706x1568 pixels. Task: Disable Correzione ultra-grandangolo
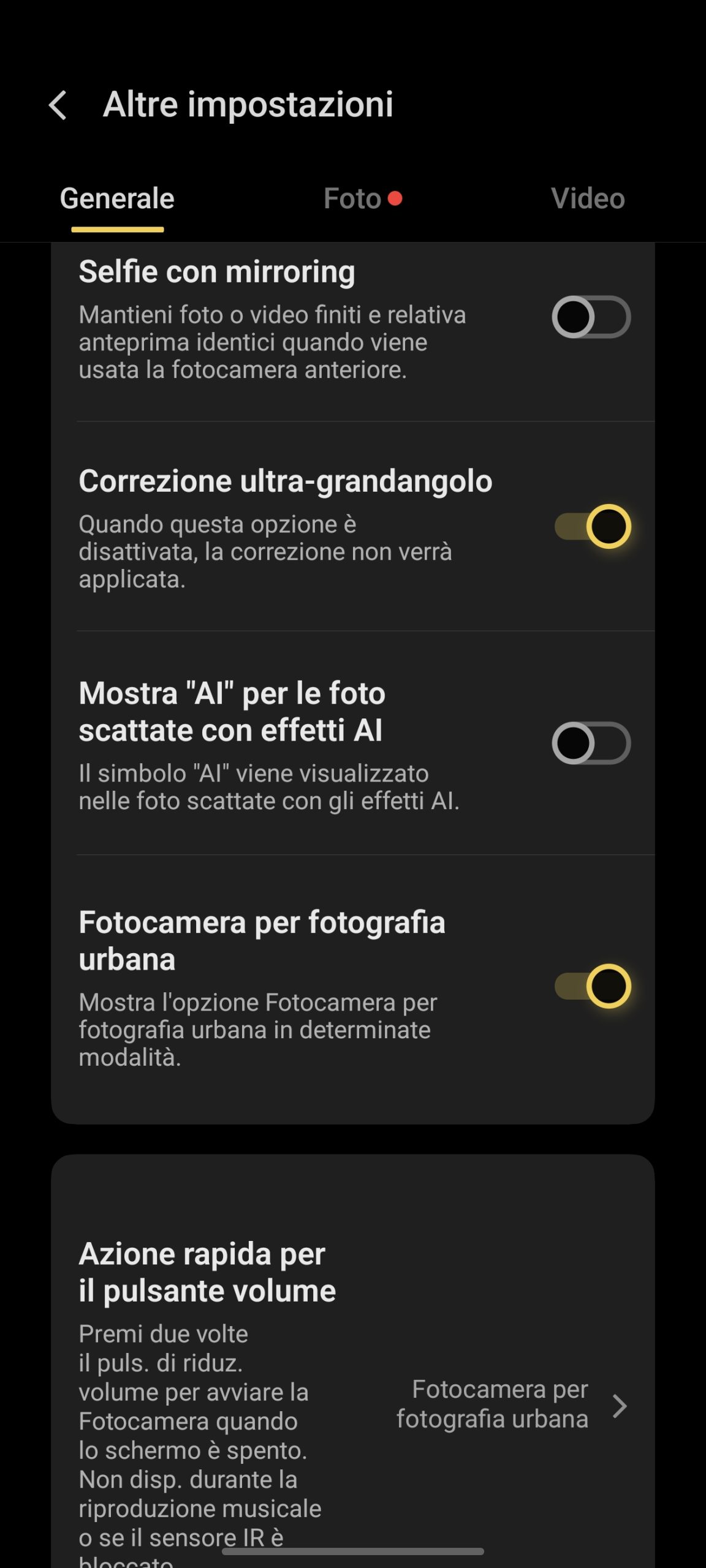(x=592, y=527)
